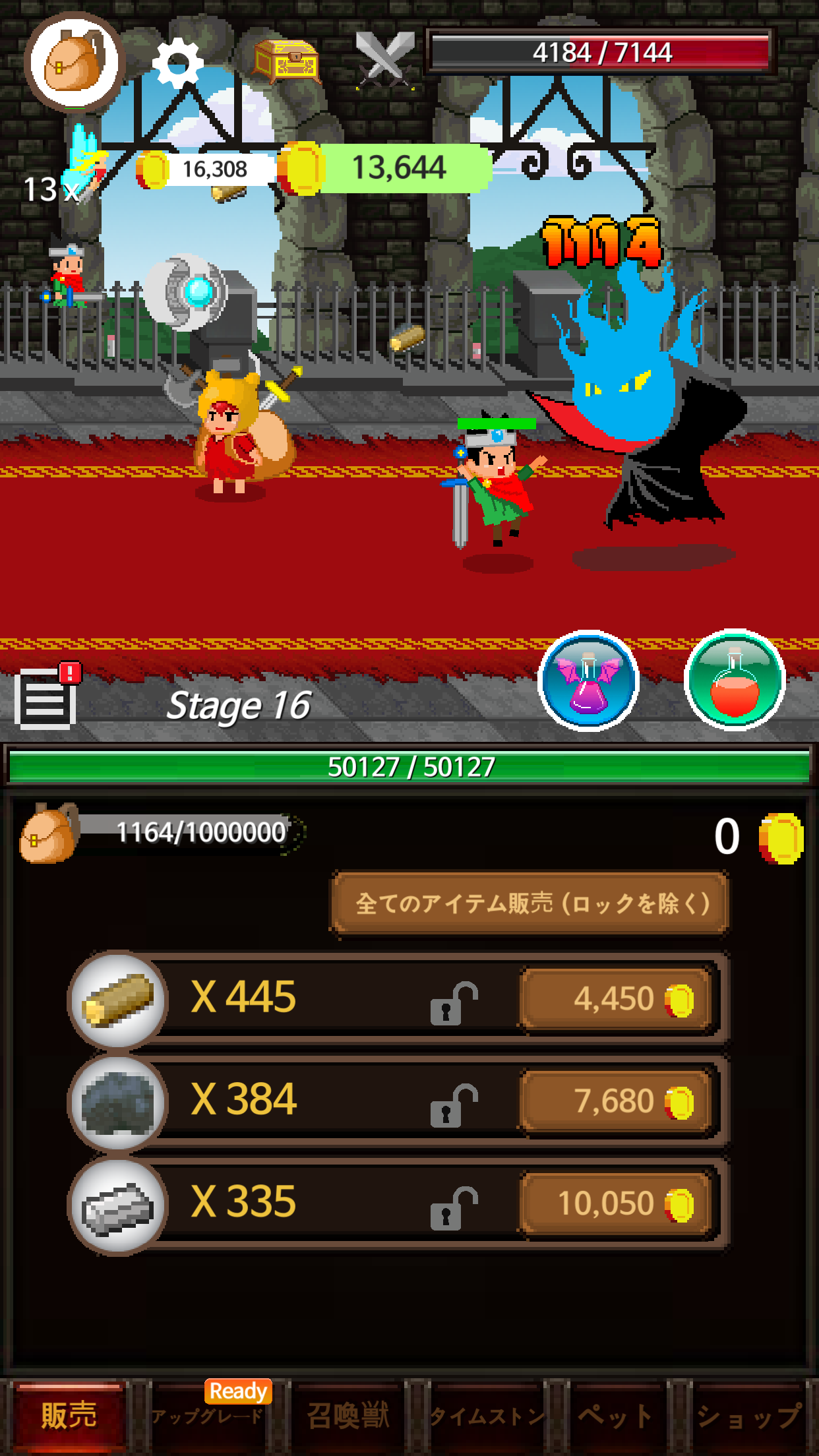Screen dimensions: 819x1456
Task: Switch to the タイムストン tab
Action: point(487,1415)
